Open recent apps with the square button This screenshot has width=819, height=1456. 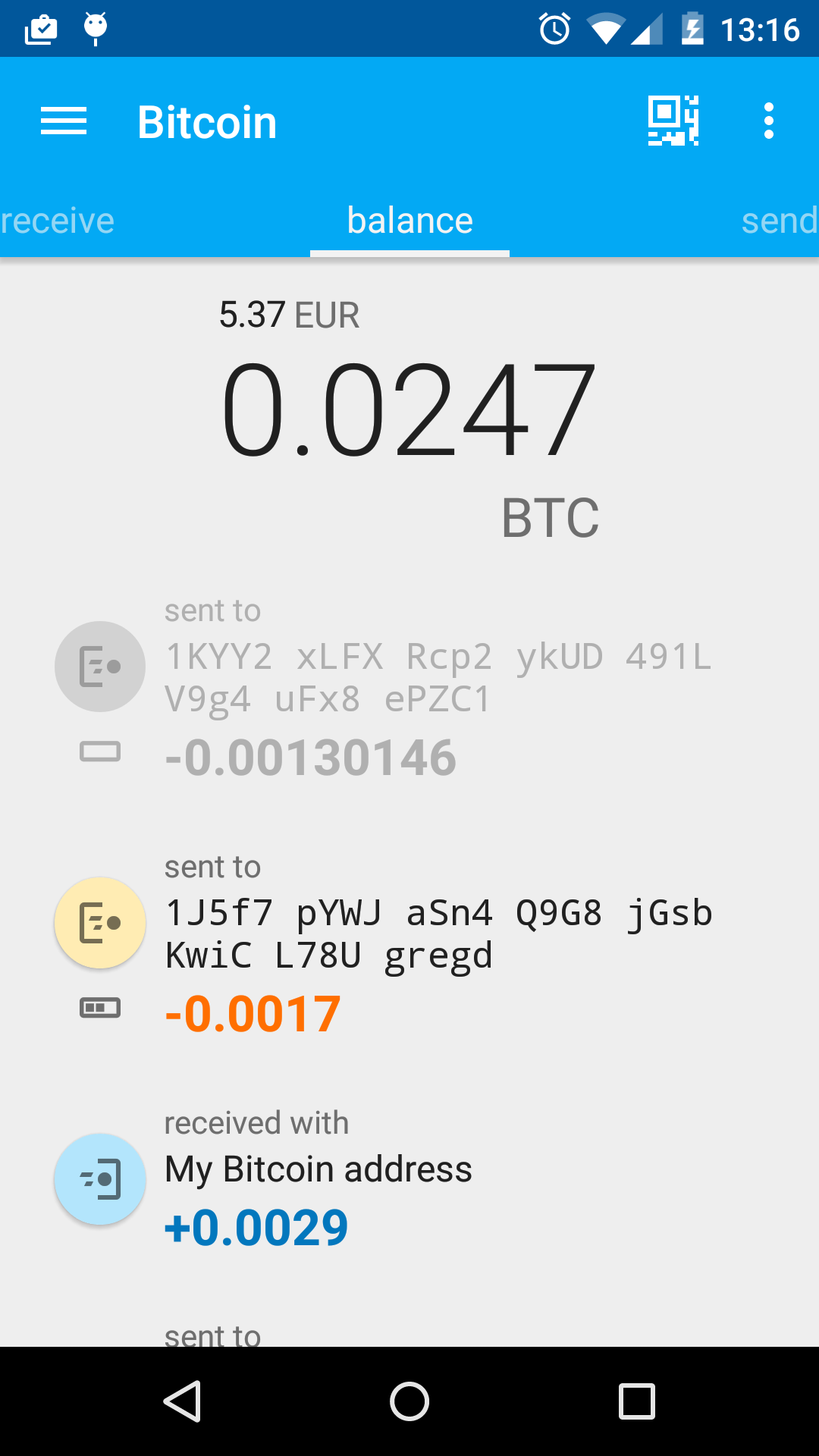pos(637,1401)
